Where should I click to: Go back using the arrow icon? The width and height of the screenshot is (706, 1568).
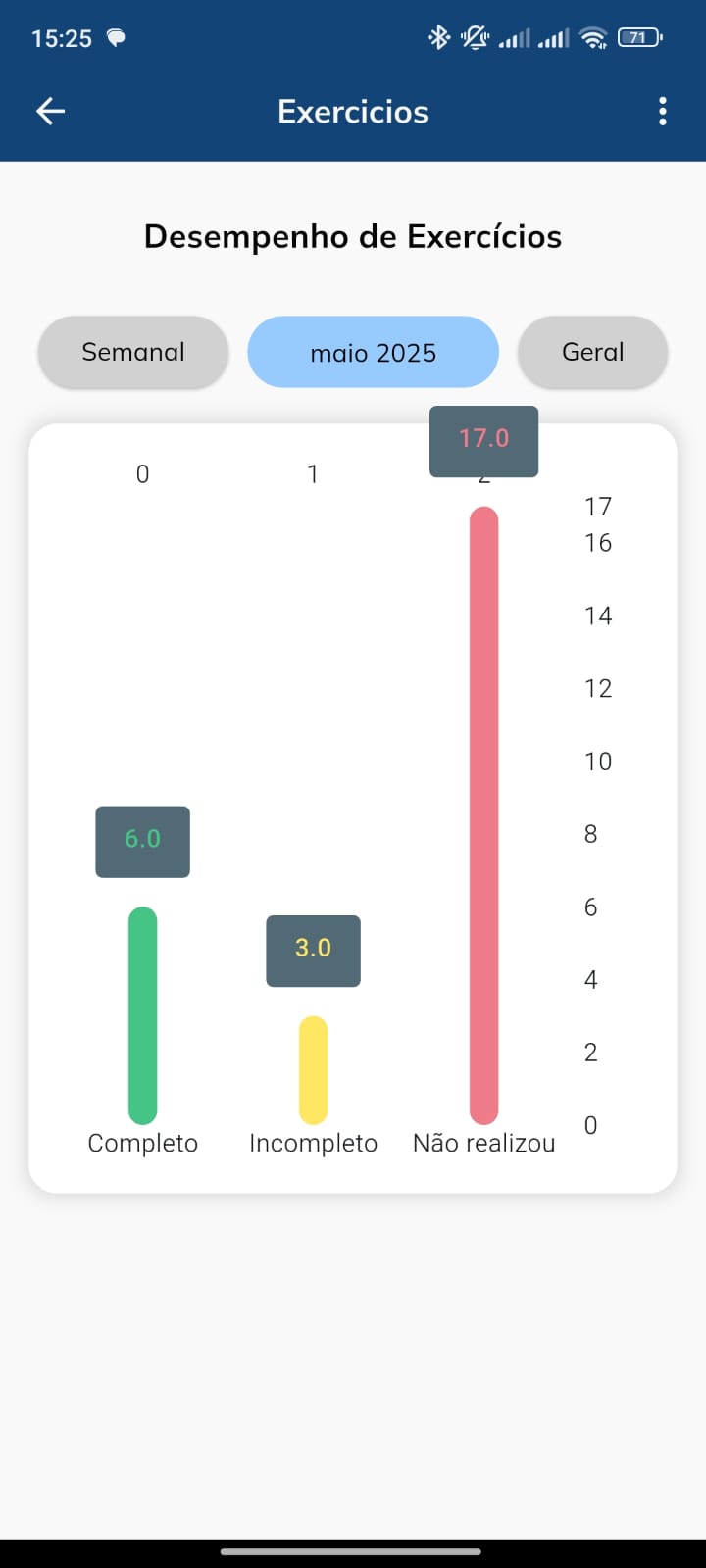click(x=51, y=112)
